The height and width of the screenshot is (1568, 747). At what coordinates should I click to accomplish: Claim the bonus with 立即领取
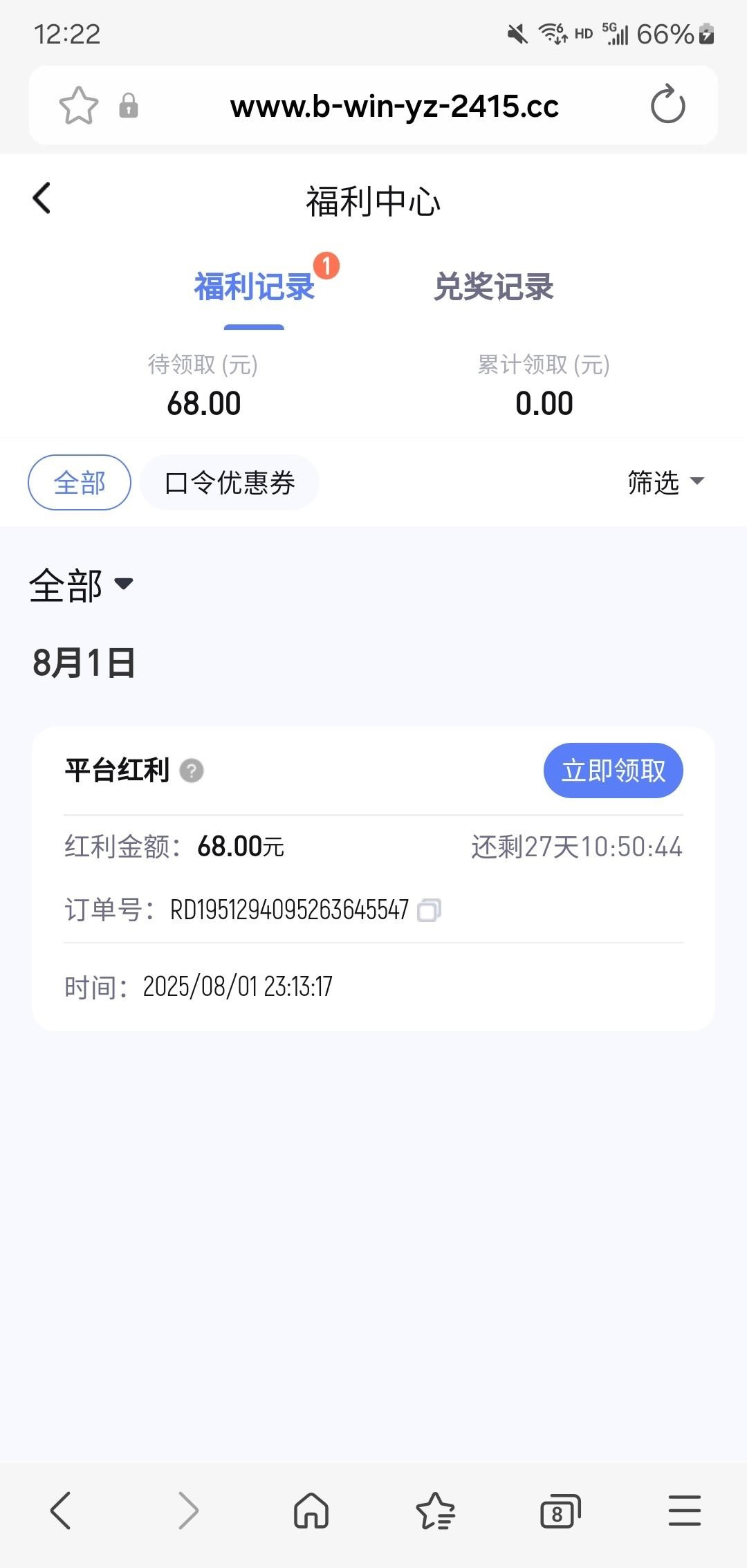click(613, 771)
